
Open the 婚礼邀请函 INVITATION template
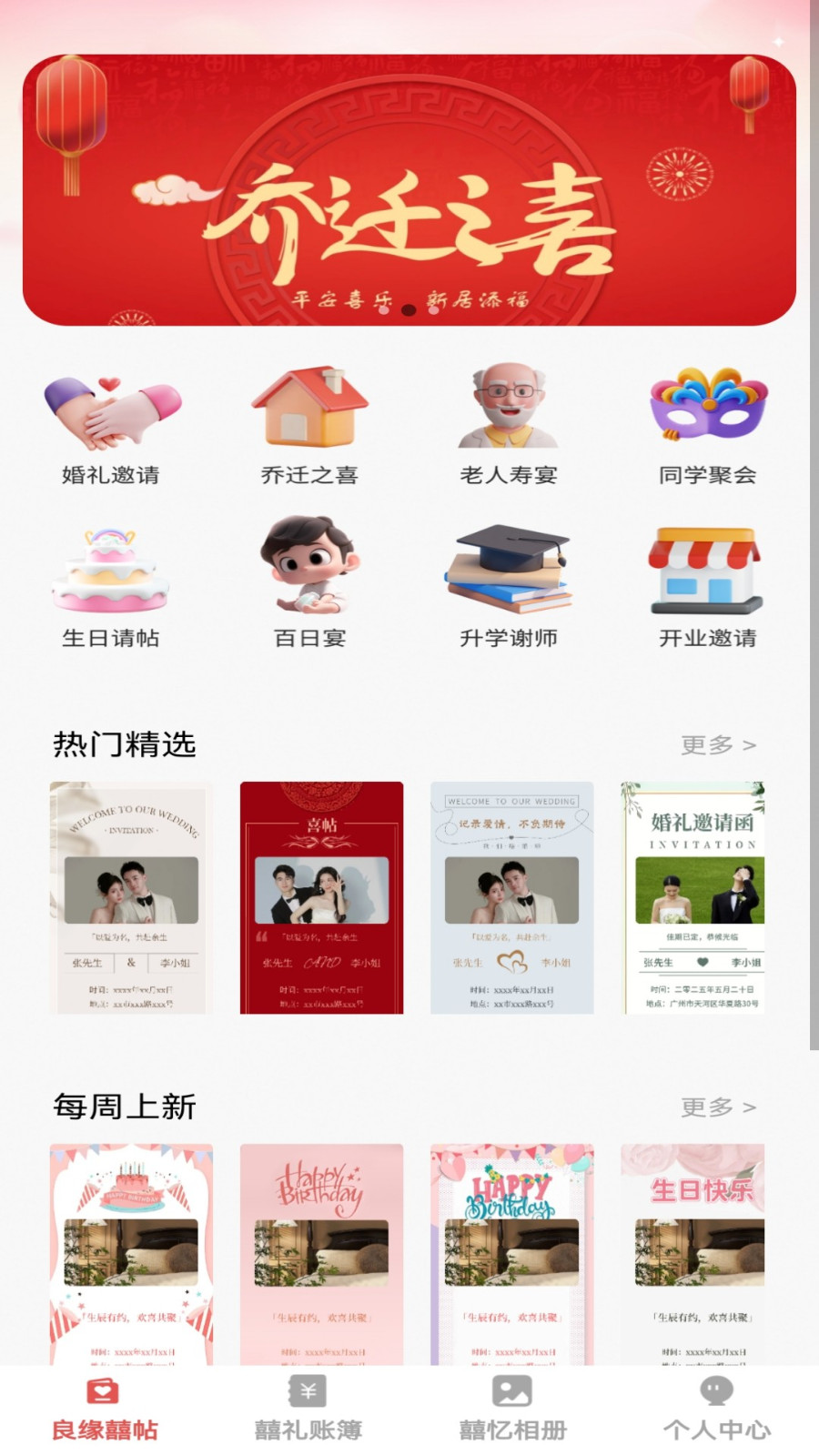point(694,897)
